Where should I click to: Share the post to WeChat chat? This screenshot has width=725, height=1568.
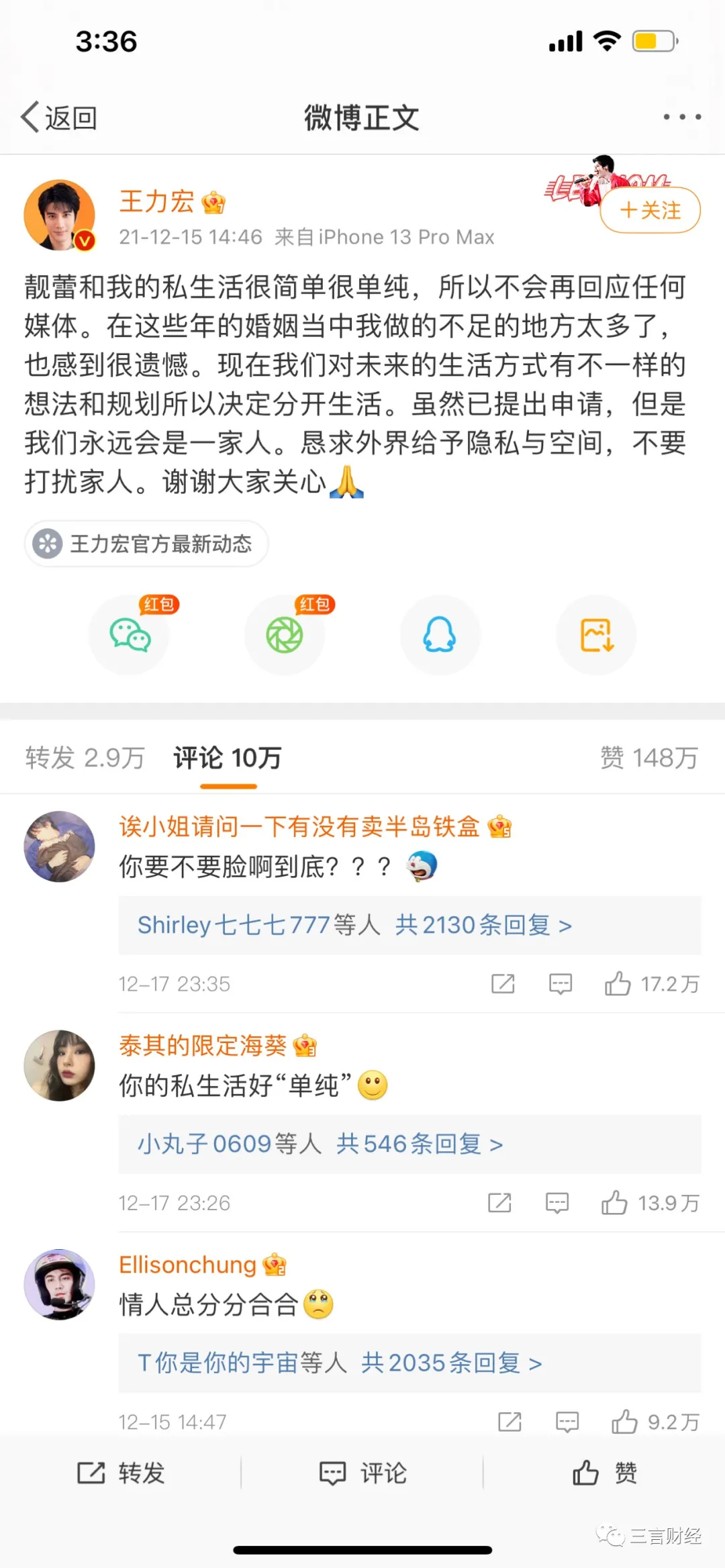click(129, 635)
